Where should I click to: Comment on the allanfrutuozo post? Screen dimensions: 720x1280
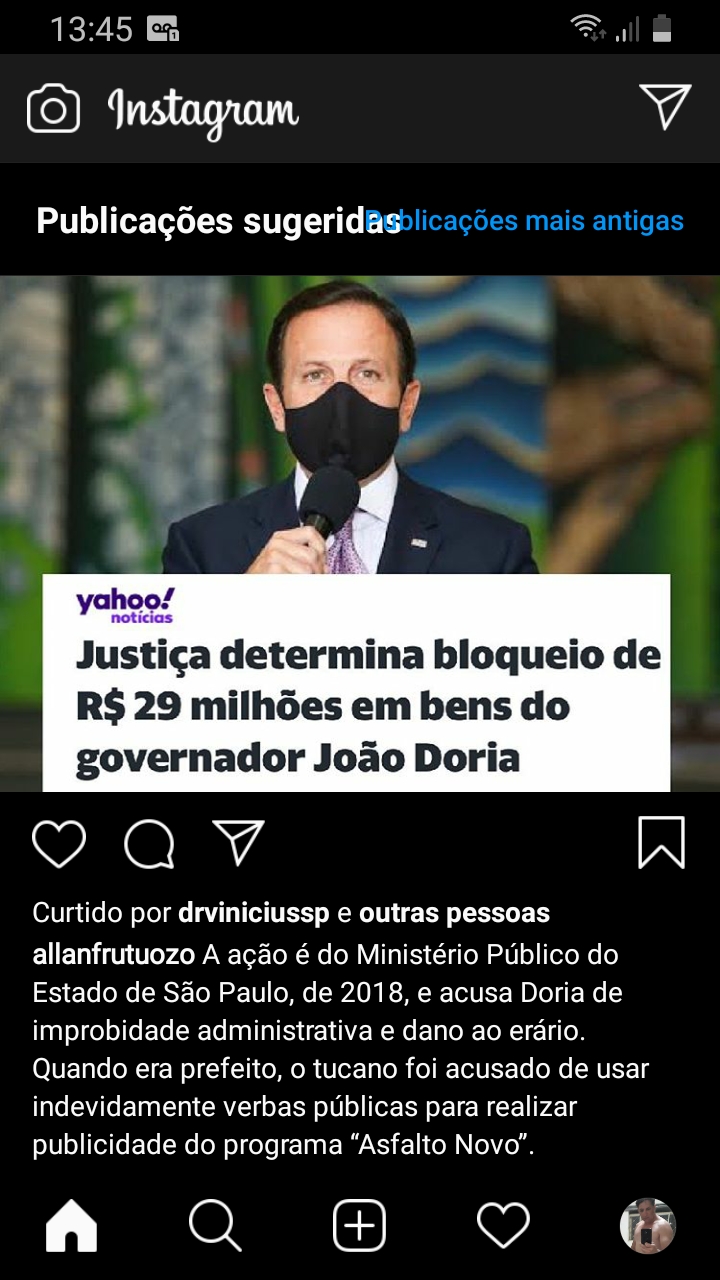pyautogui.click(x=149, y=844)
